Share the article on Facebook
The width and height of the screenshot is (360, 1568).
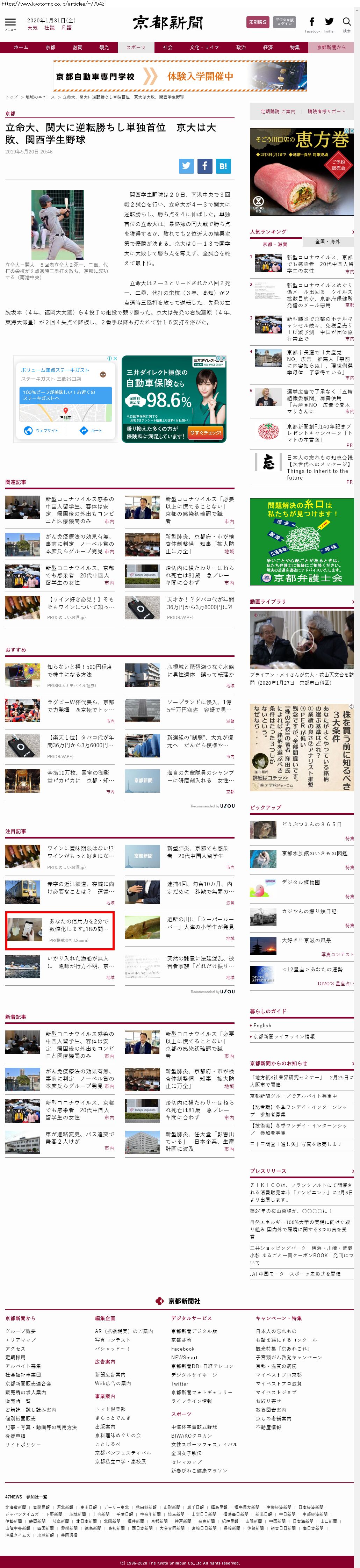point(205,166)
